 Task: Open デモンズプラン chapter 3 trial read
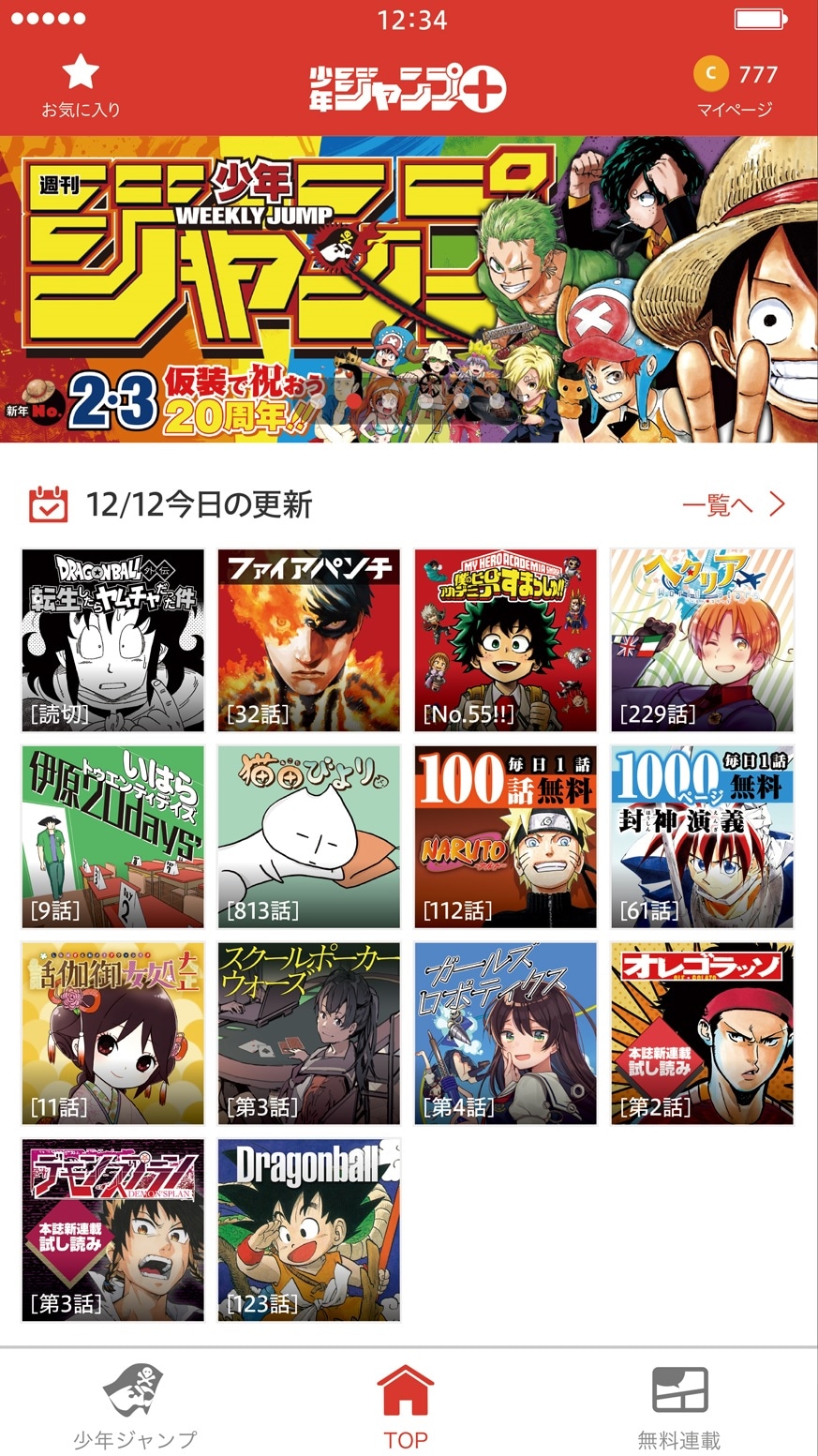click(x=112, y=1230)
